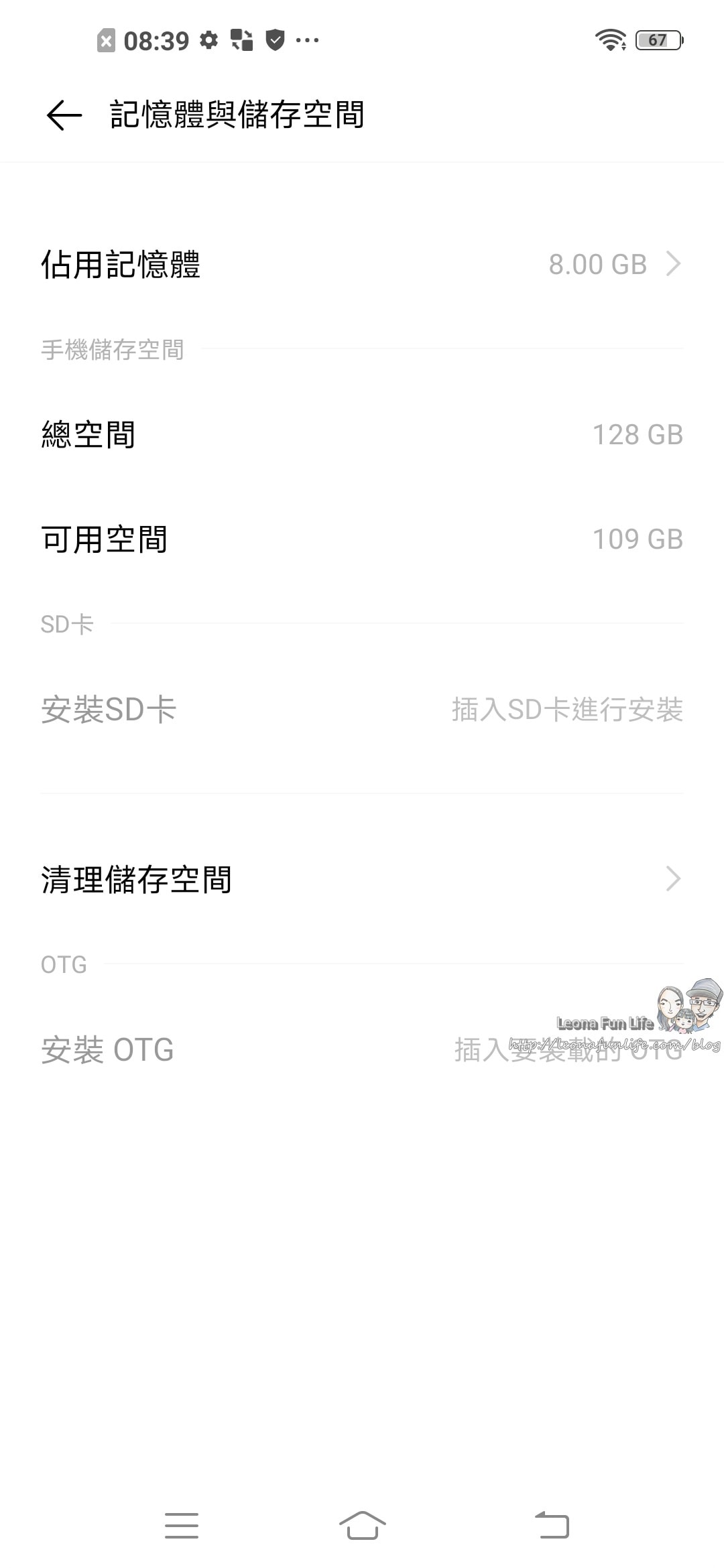This screenshot has height=1568, width=724.
Task: Open recent apps from navigation bar
Action: tap(182, 1525)
